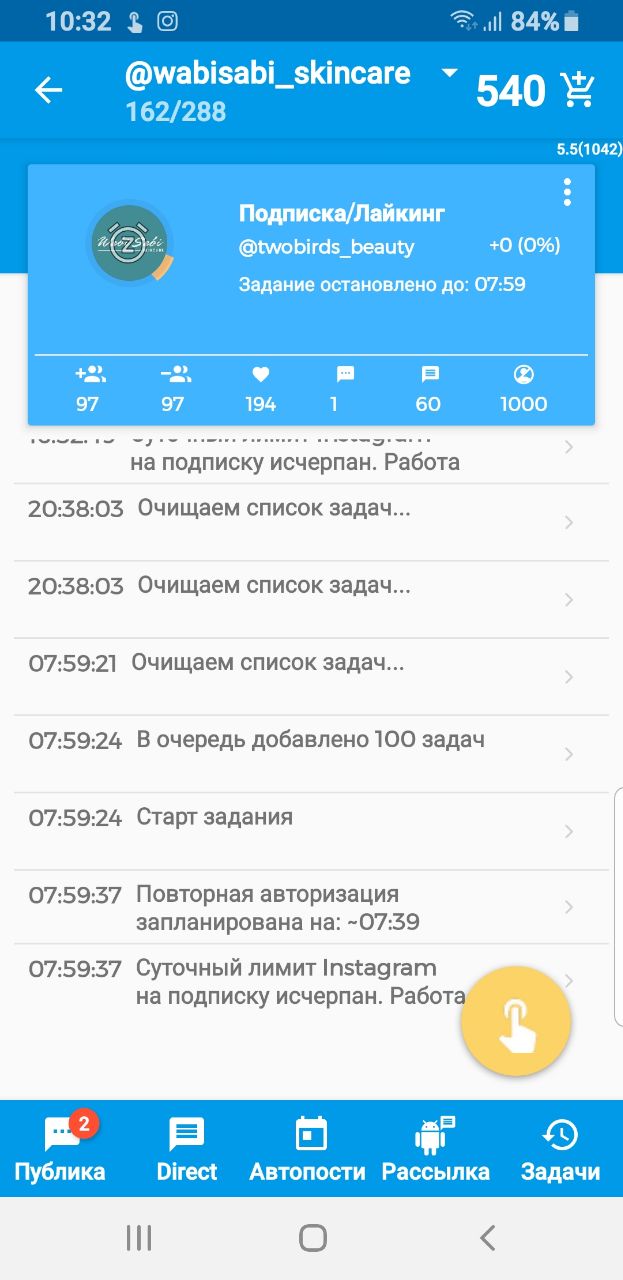Open the @wabisabi_skincare account dropdown

(x=449, y=73)
